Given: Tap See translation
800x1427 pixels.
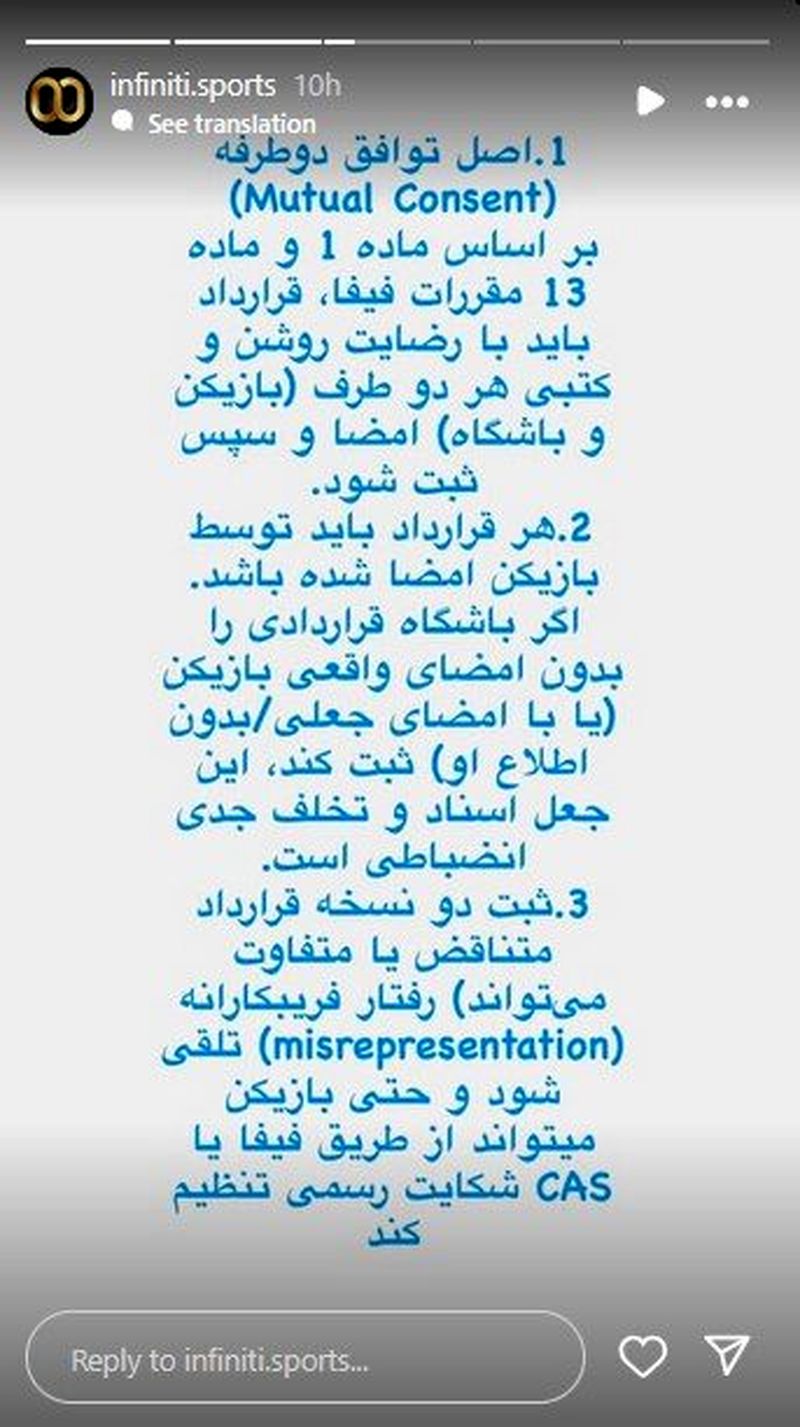Looking at the screenshot, I should click(231, 123).
